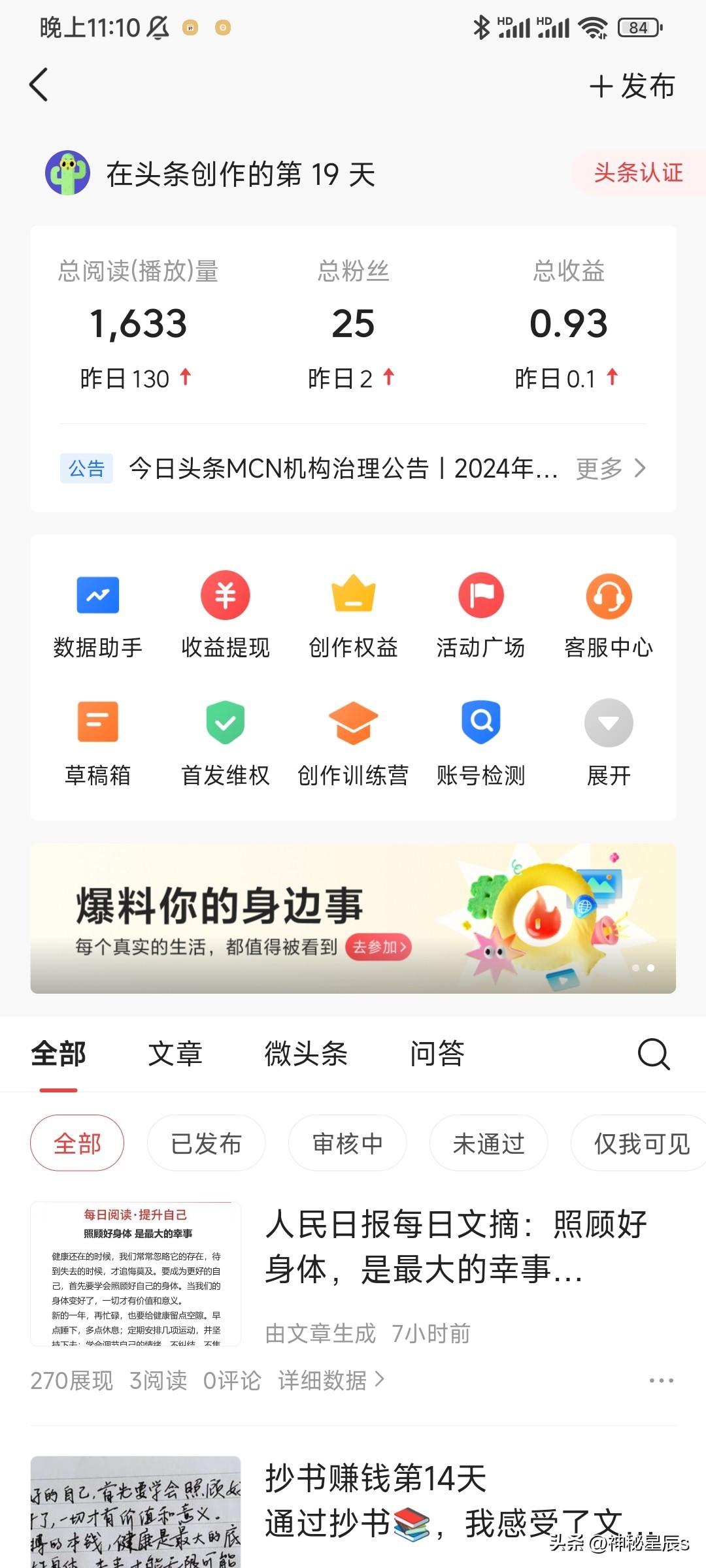Open the 草稿箱 drafts box
Viewport: 706px width, 1568px height.
click(x=98, y=743)
